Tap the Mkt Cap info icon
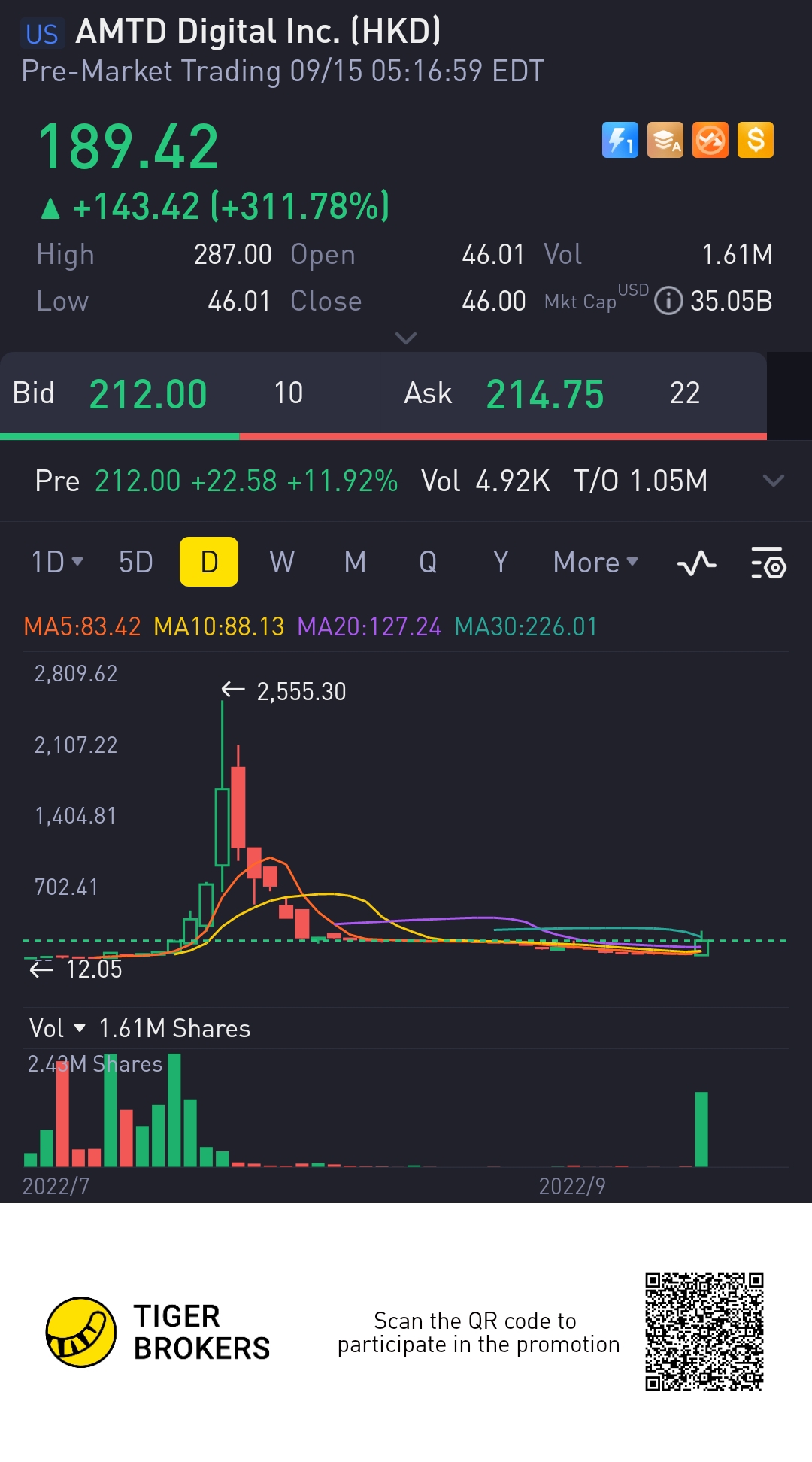This screenshot has height=1462, width=812. 668,301
